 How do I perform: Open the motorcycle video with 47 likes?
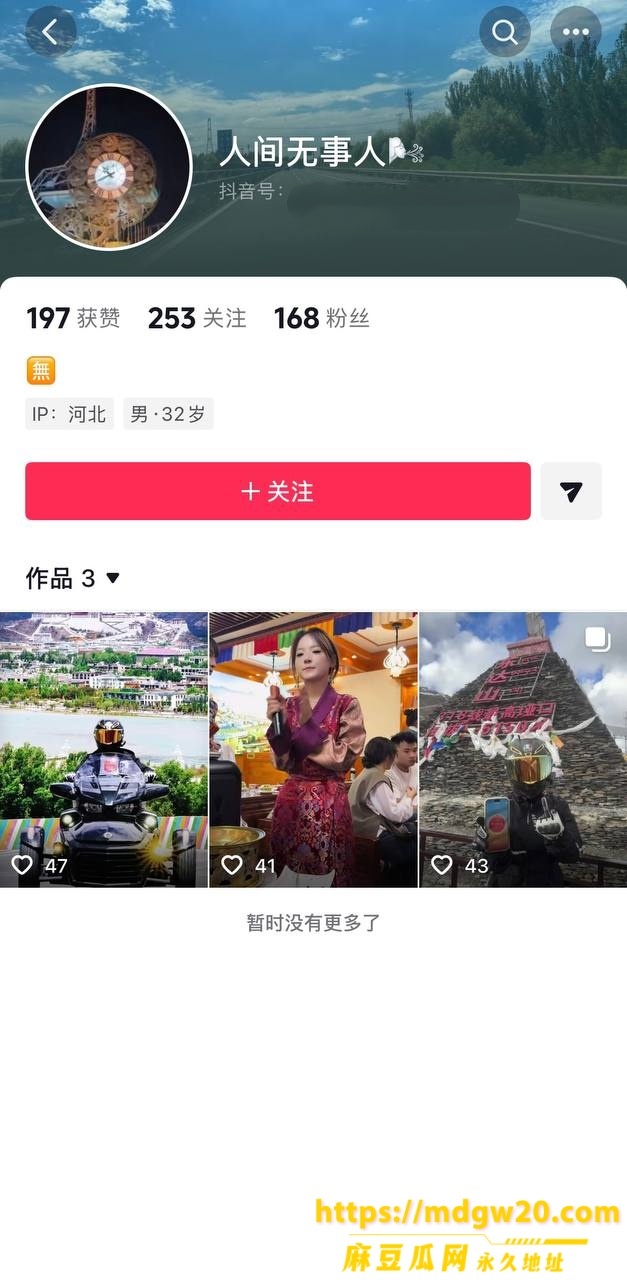pos(104,750)
